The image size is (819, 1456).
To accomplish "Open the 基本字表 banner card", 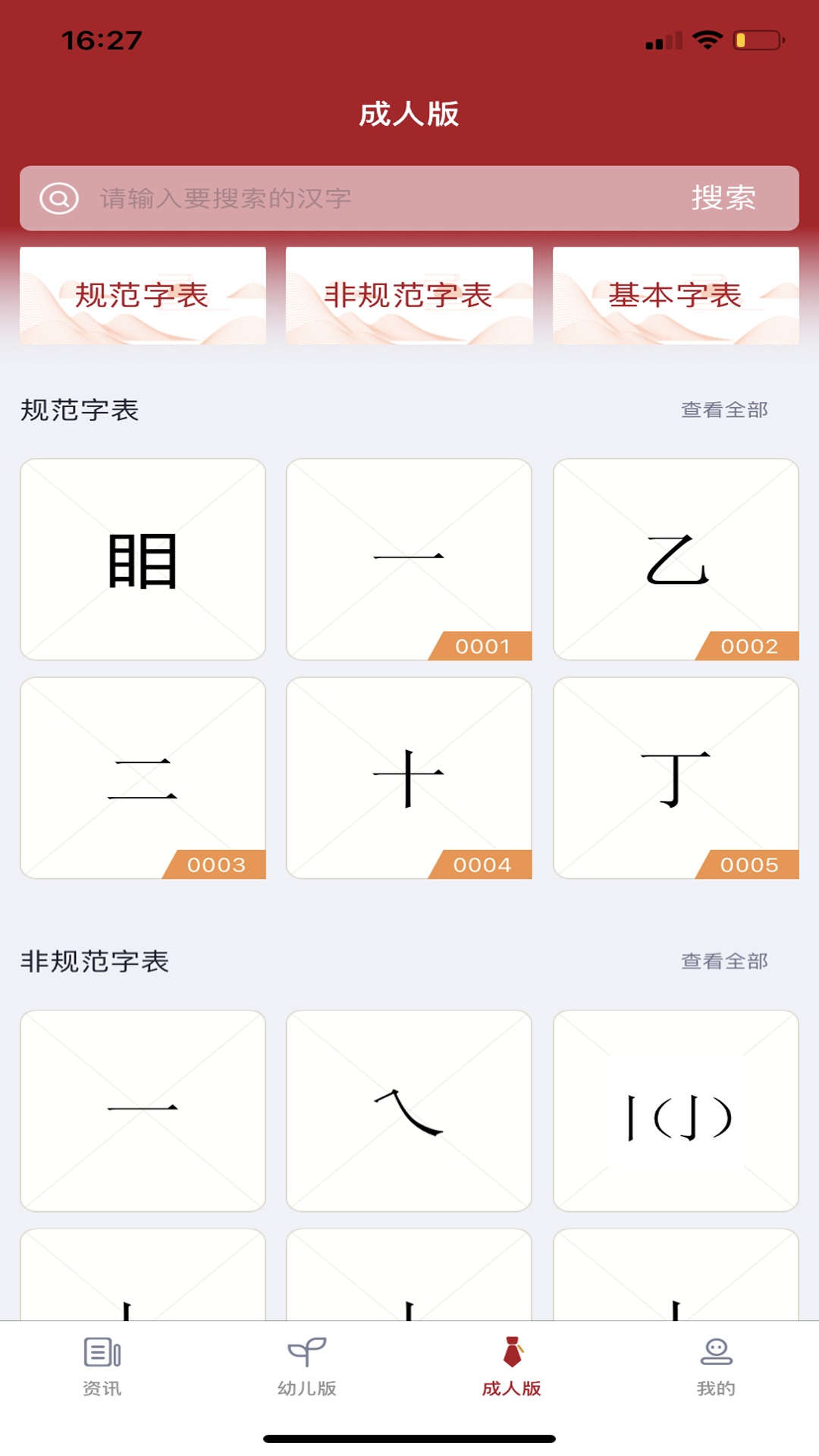I will [676, 295].
